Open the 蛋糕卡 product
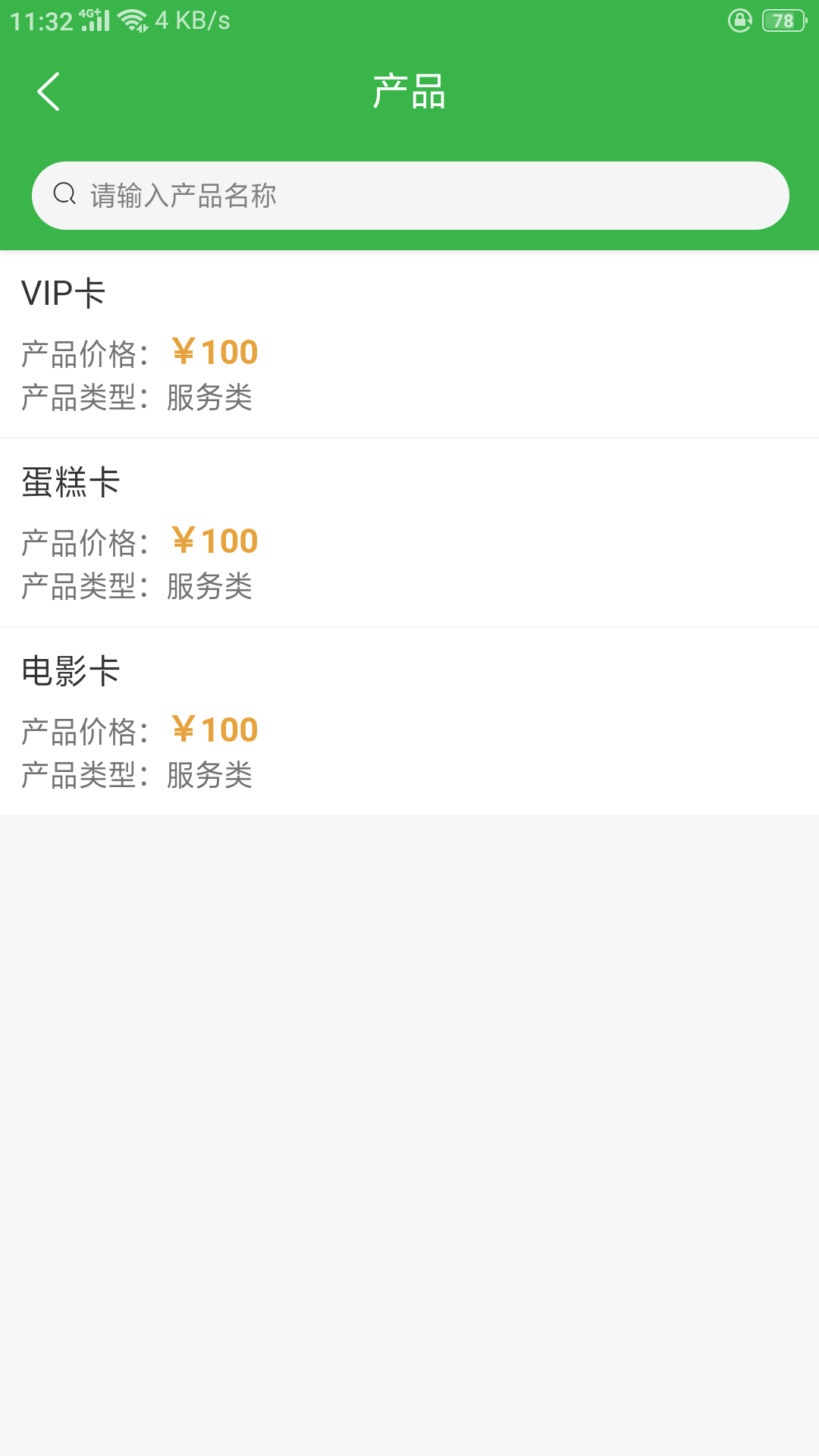Viewport: 819px width, 1456px height. point(409,533)
